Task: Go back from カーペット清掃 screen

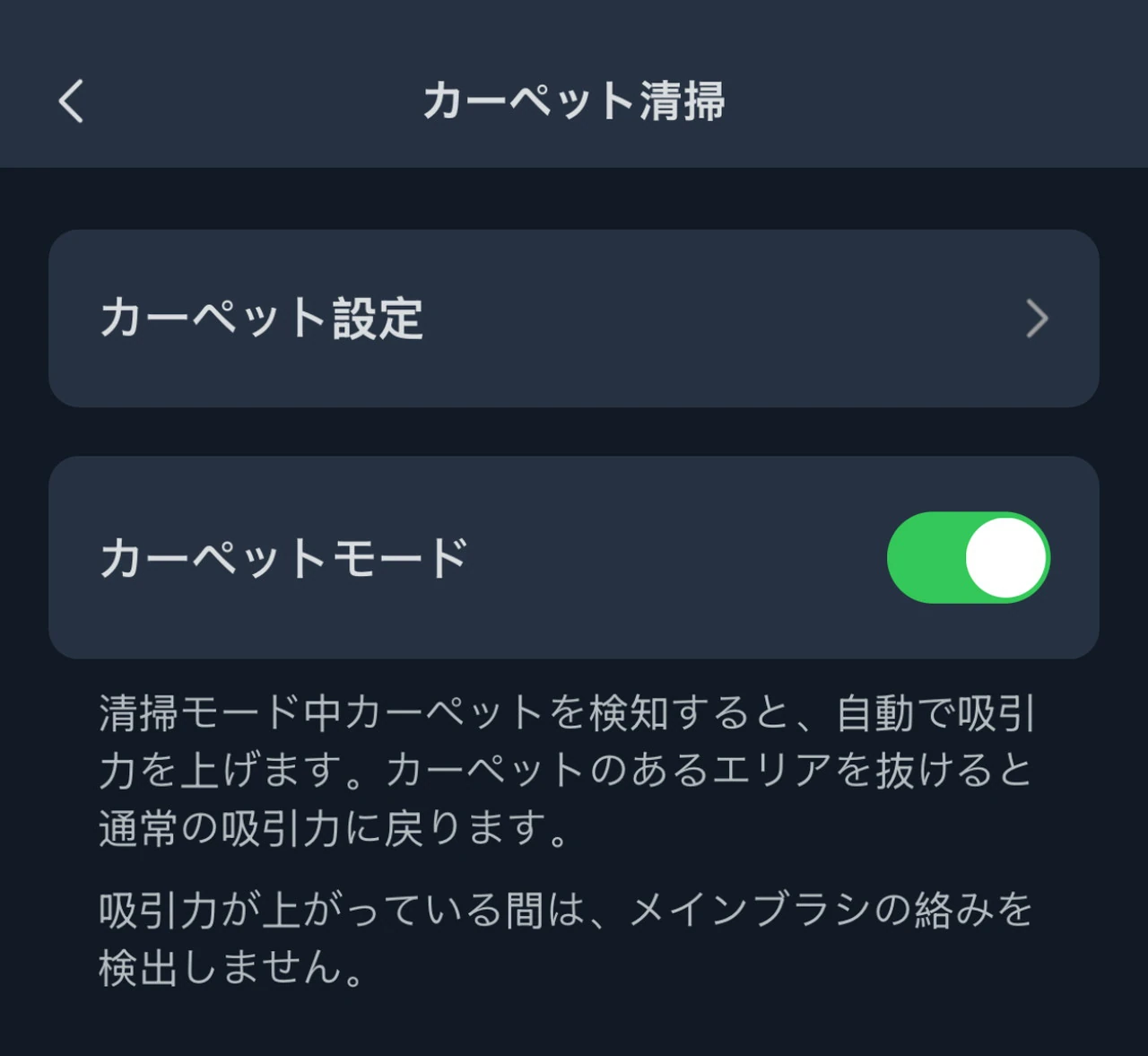Action: (x=72, y=100)
